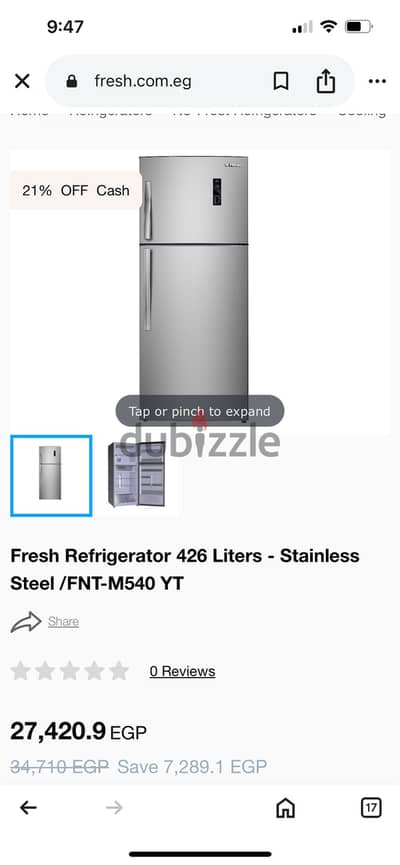Open the 0 Reviews link
The image size is (400, 865).
(x=183, y=671)
